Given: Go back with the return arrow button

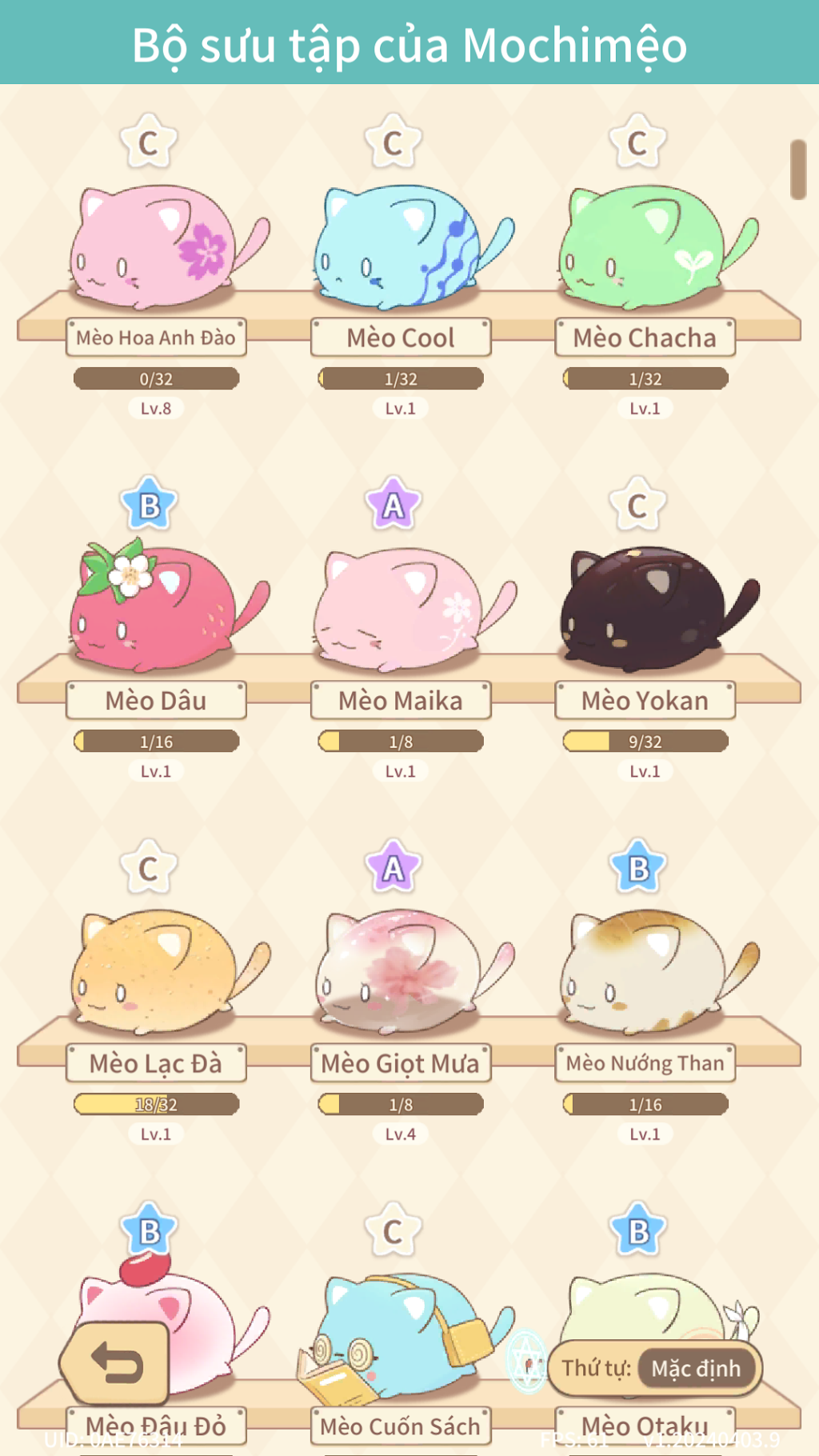Looking at the screenshot, I should pyautogui.click(x=115, y=1363).
